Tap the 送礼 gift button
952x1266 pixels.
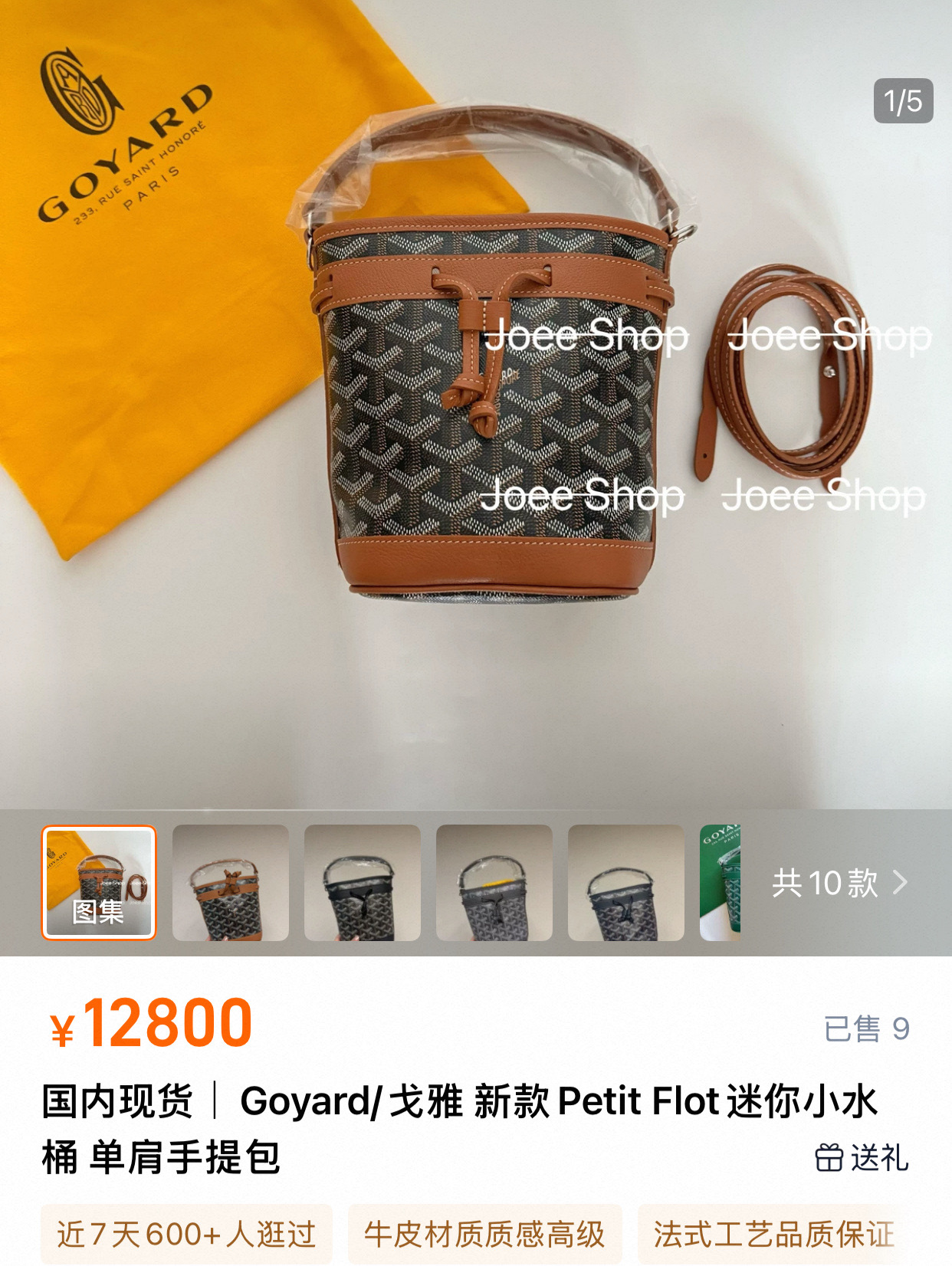pyautogui.click(x=862, y=1157)
